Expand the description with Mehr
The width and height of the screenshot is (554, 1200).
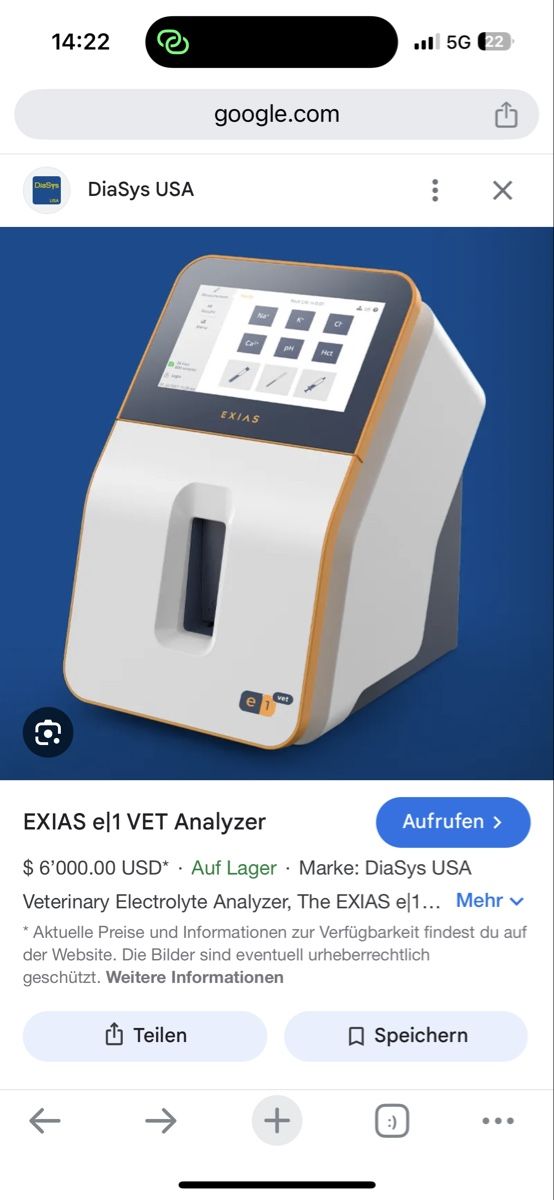coord(490,901)
